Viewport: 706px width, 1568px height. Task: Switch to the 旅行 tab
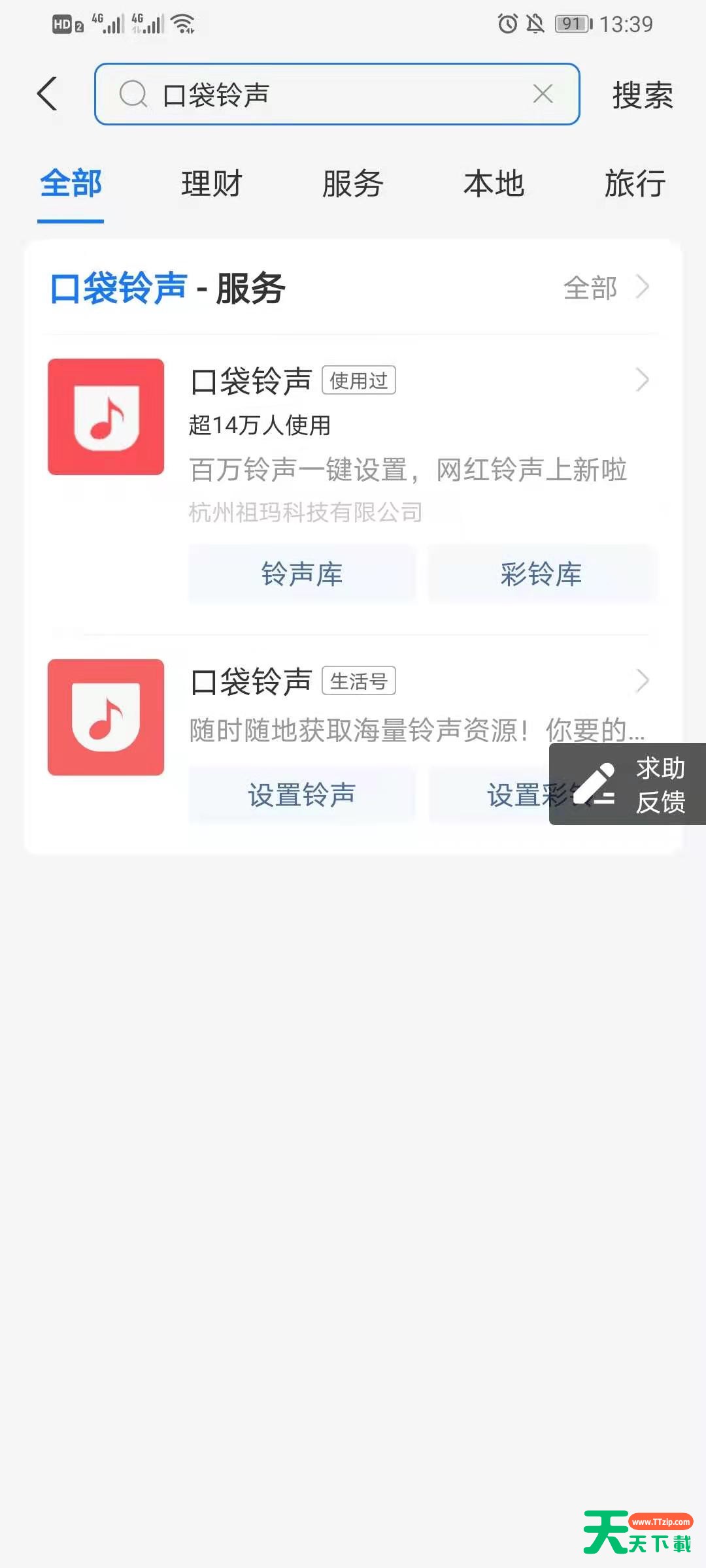click(x=635, y=184)
